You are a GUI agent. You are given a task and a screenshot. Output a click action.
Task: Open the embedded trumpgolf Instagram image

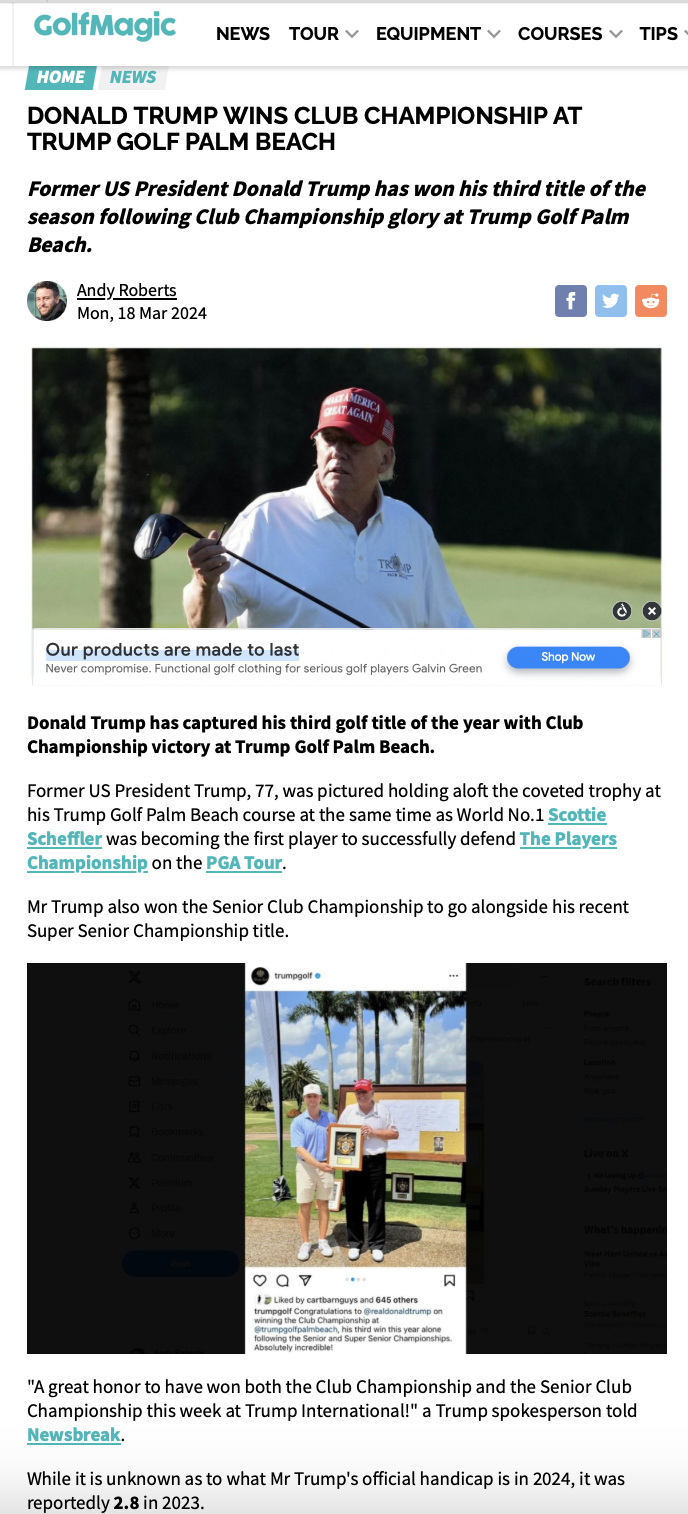356,1158
